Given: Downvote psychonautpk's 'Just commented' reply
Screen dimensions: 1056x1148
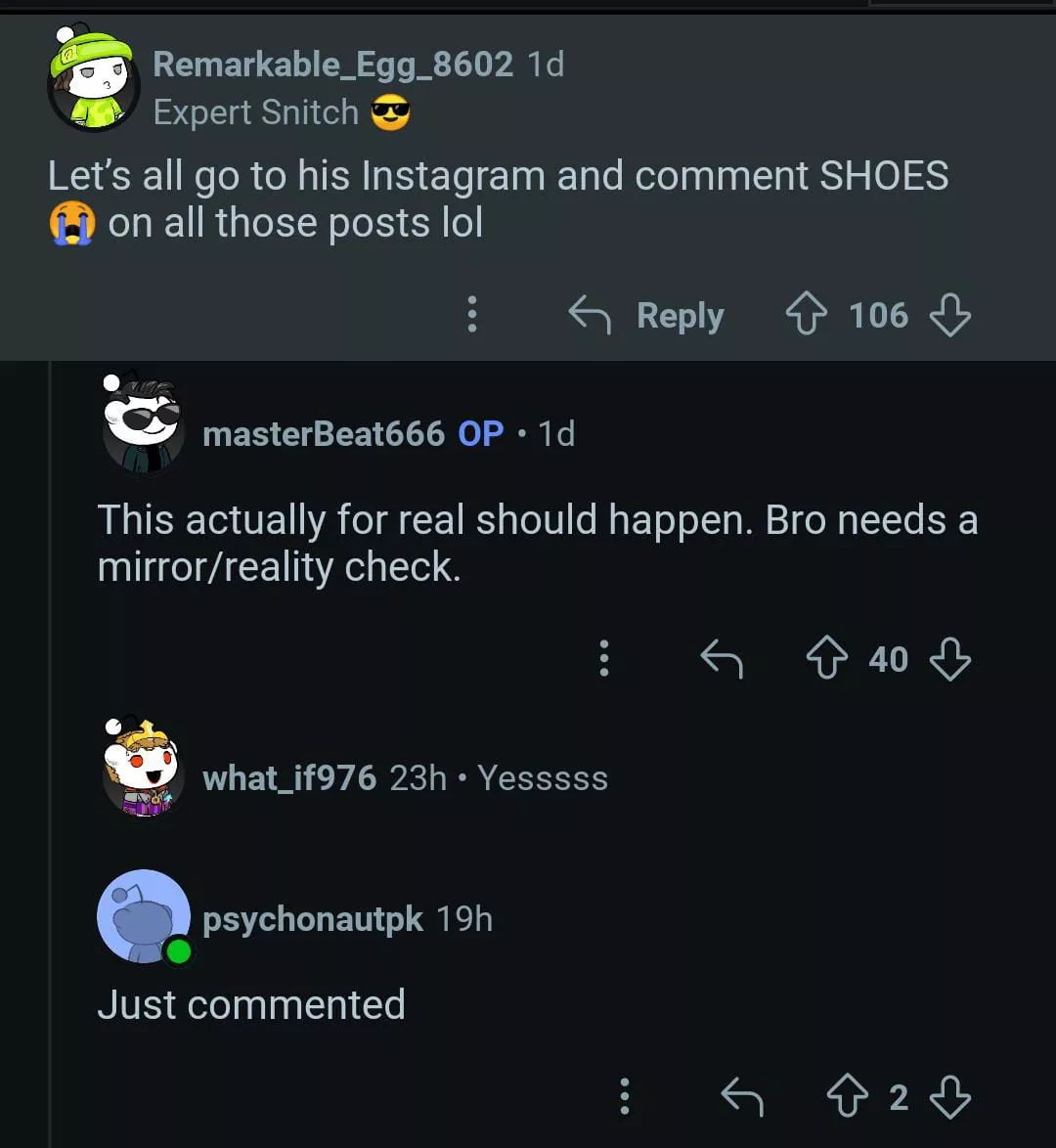Looking at the screenshot, I should 949,1097.
